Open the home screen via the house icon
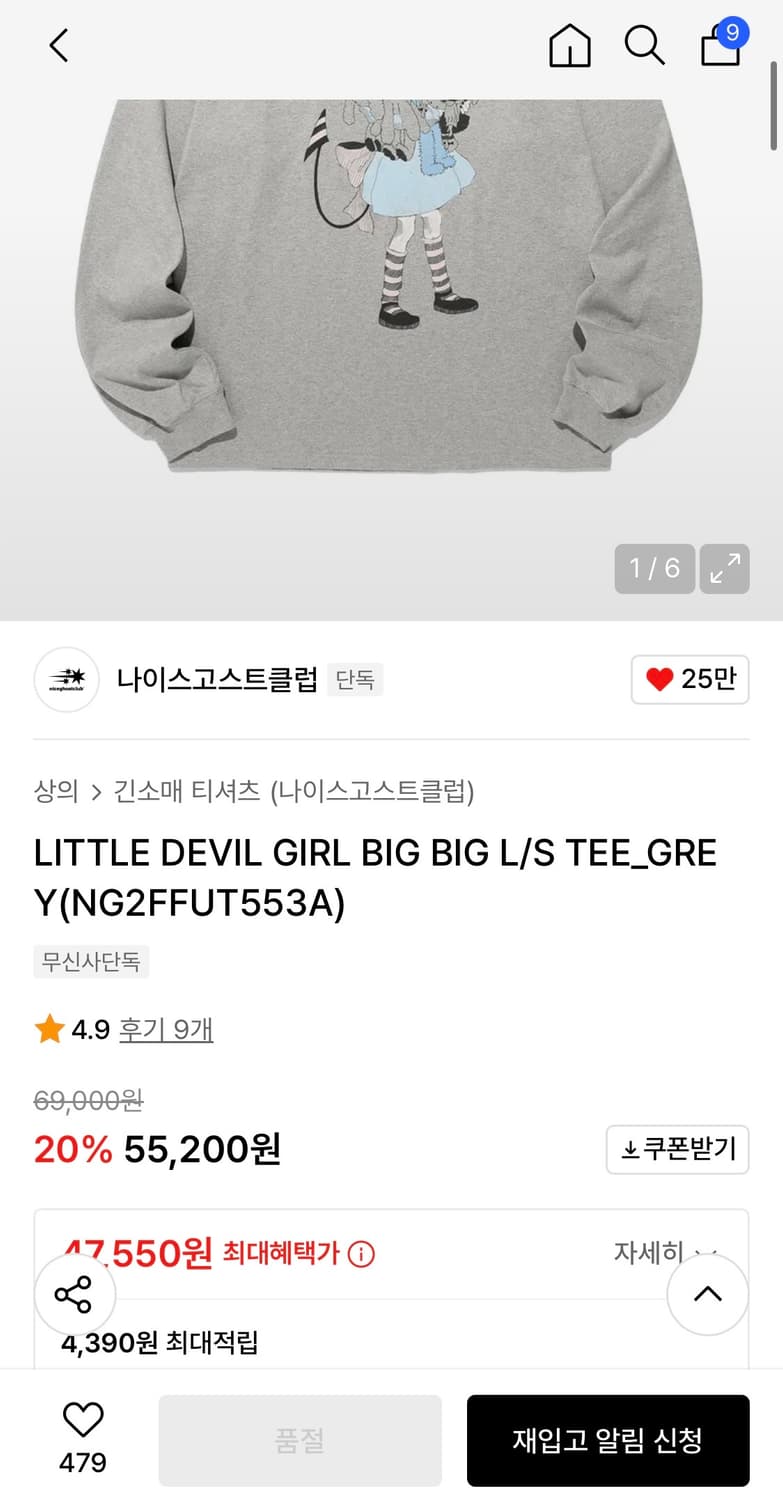The image size is (783, 1500). (569, 45)
